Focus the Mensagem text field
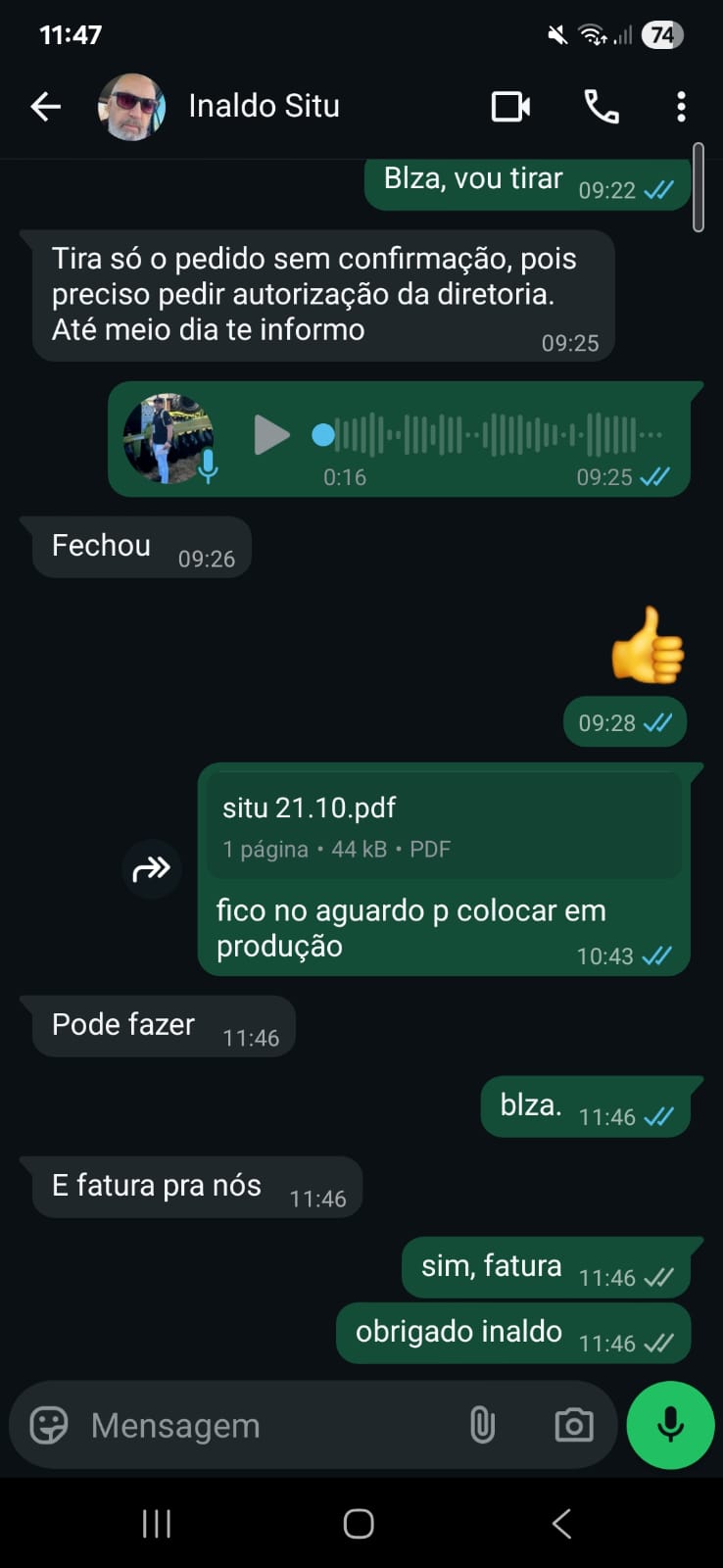This screenshot has width=723, height=1568. point(265,1425)
